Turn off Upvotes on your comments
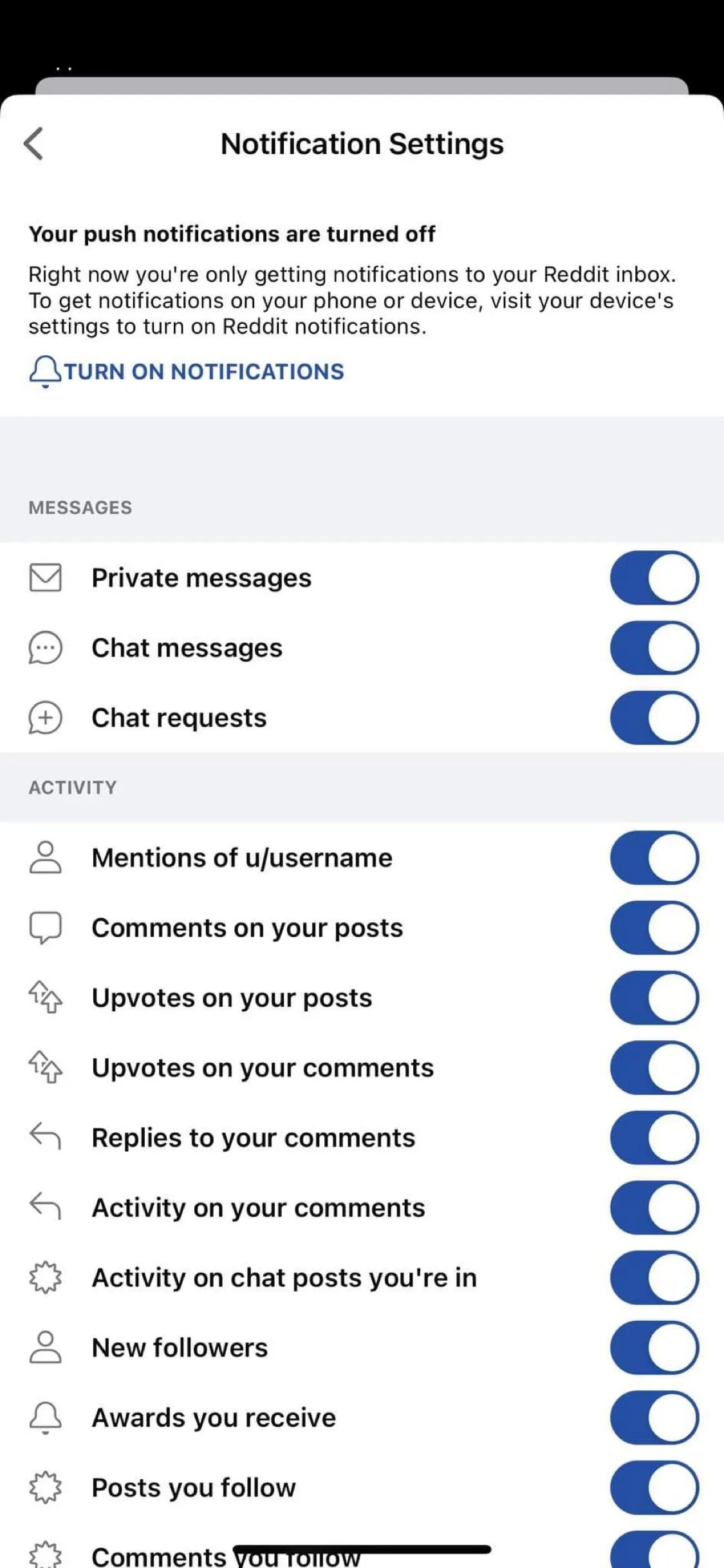Screen dimensions: 724x1568 (x=654, y=1067)
